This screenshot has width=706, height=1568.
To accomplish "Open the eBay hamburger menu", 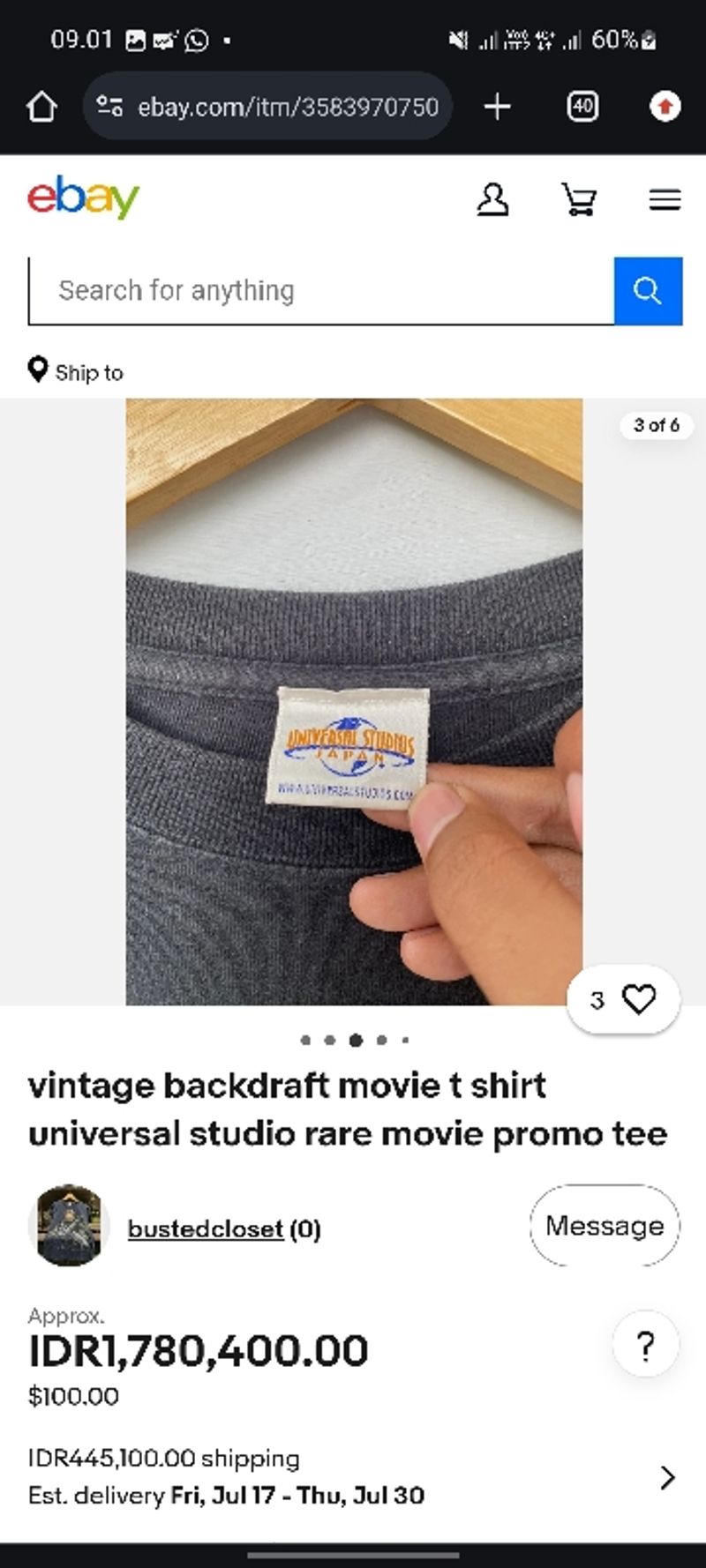I will [x=665, y=199].
